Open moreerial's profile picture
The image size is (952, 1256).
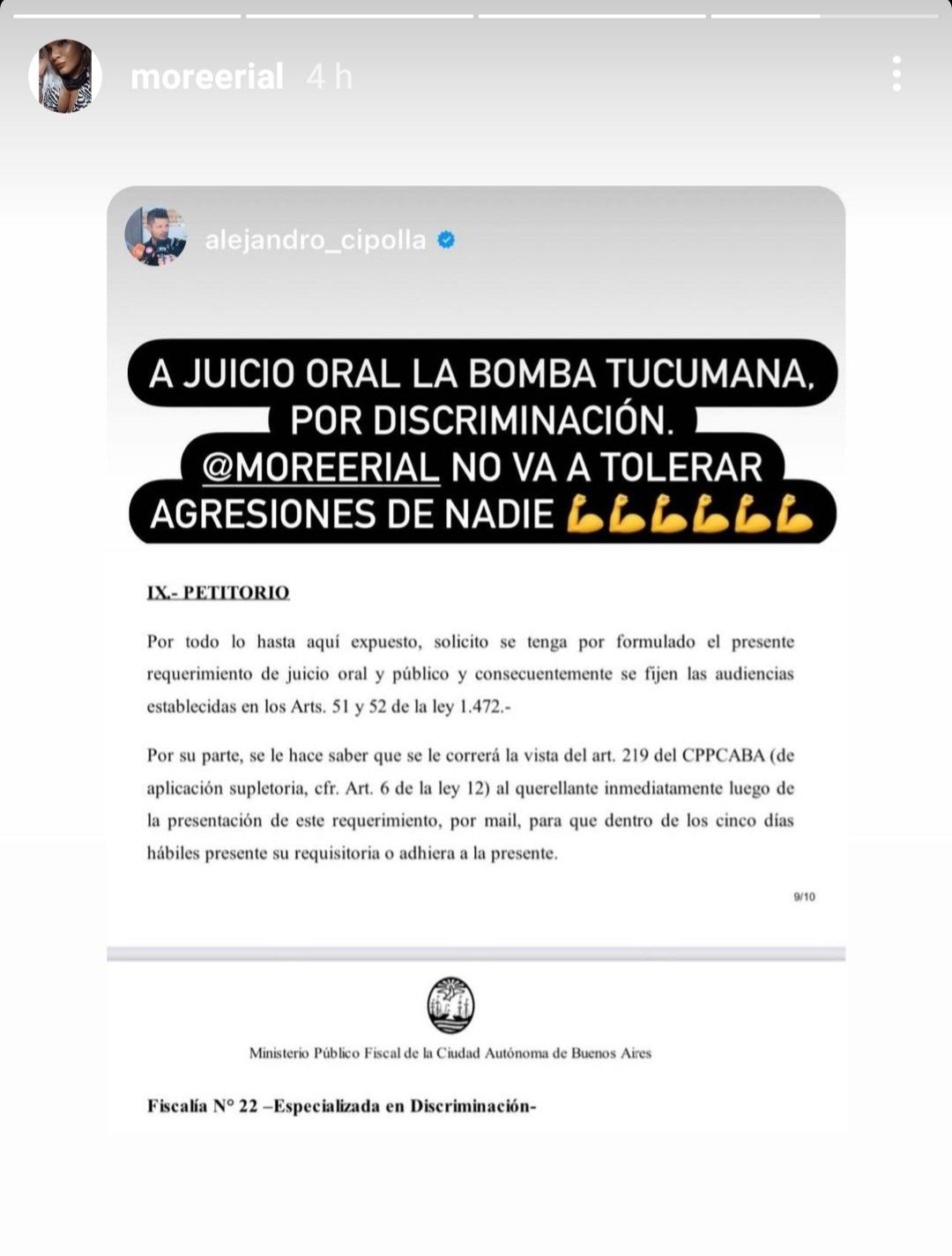(x=64, y=76)
